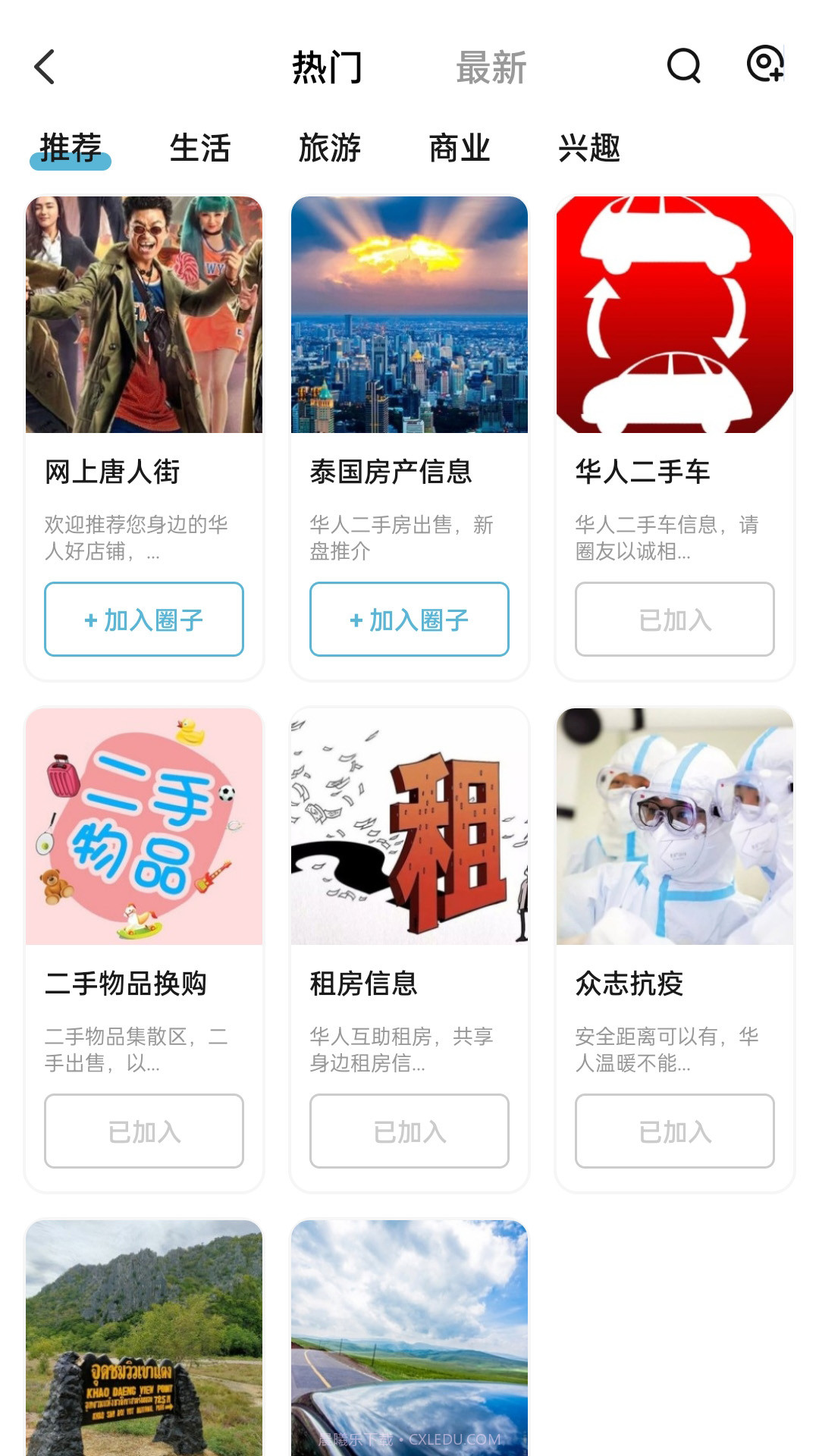Open the 二手物品 pink cover icon
The image size is (819, 1456).
(x=144, y=827)
